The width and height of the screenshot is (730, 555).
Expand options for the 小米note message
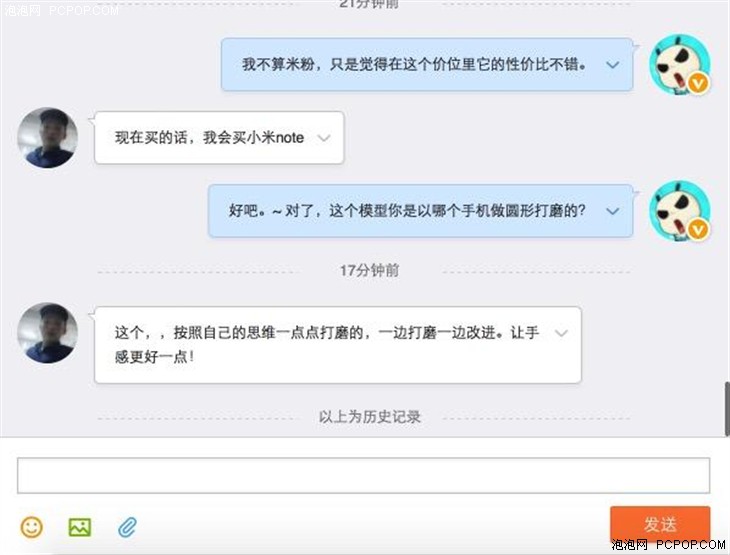(323, 138)
